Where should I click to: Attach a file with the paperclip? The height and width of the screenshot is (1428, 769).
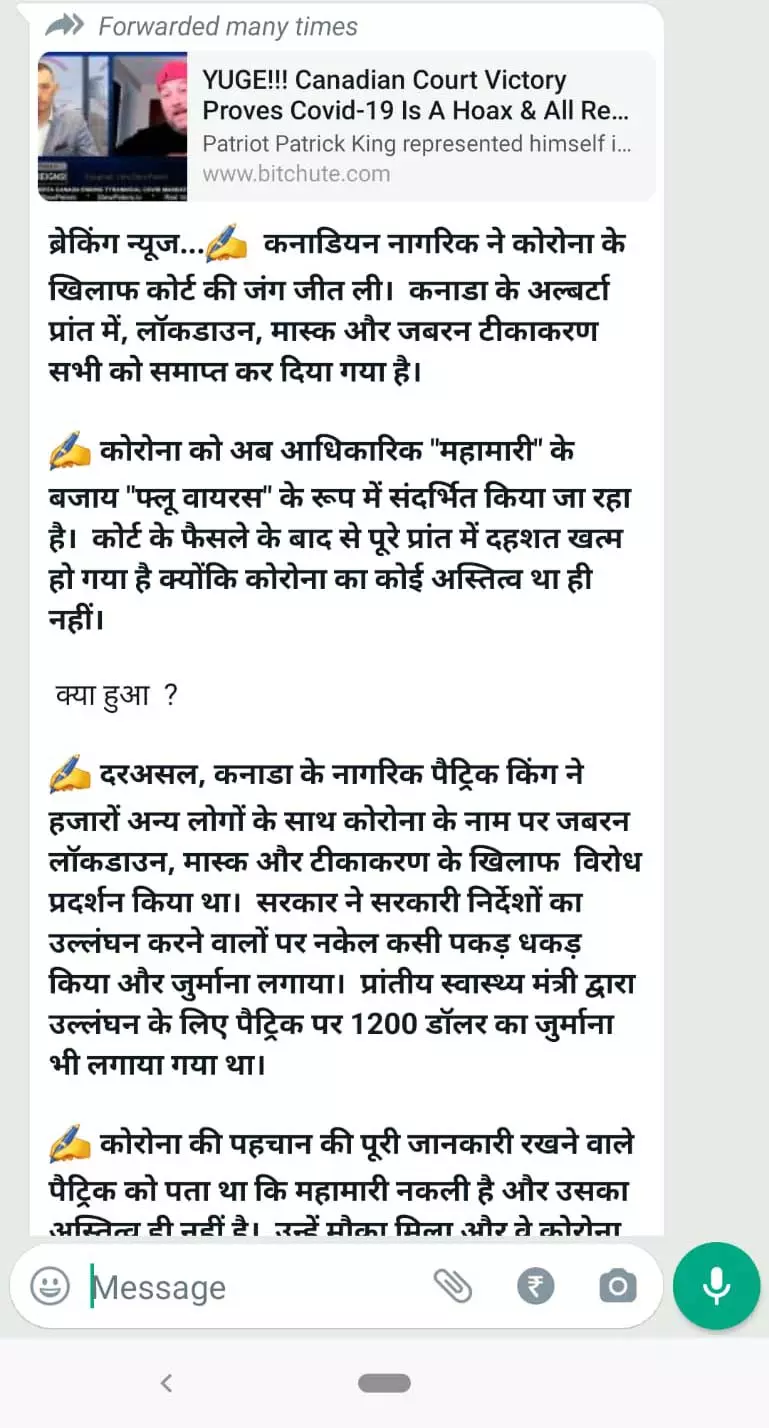(452, 1286)
